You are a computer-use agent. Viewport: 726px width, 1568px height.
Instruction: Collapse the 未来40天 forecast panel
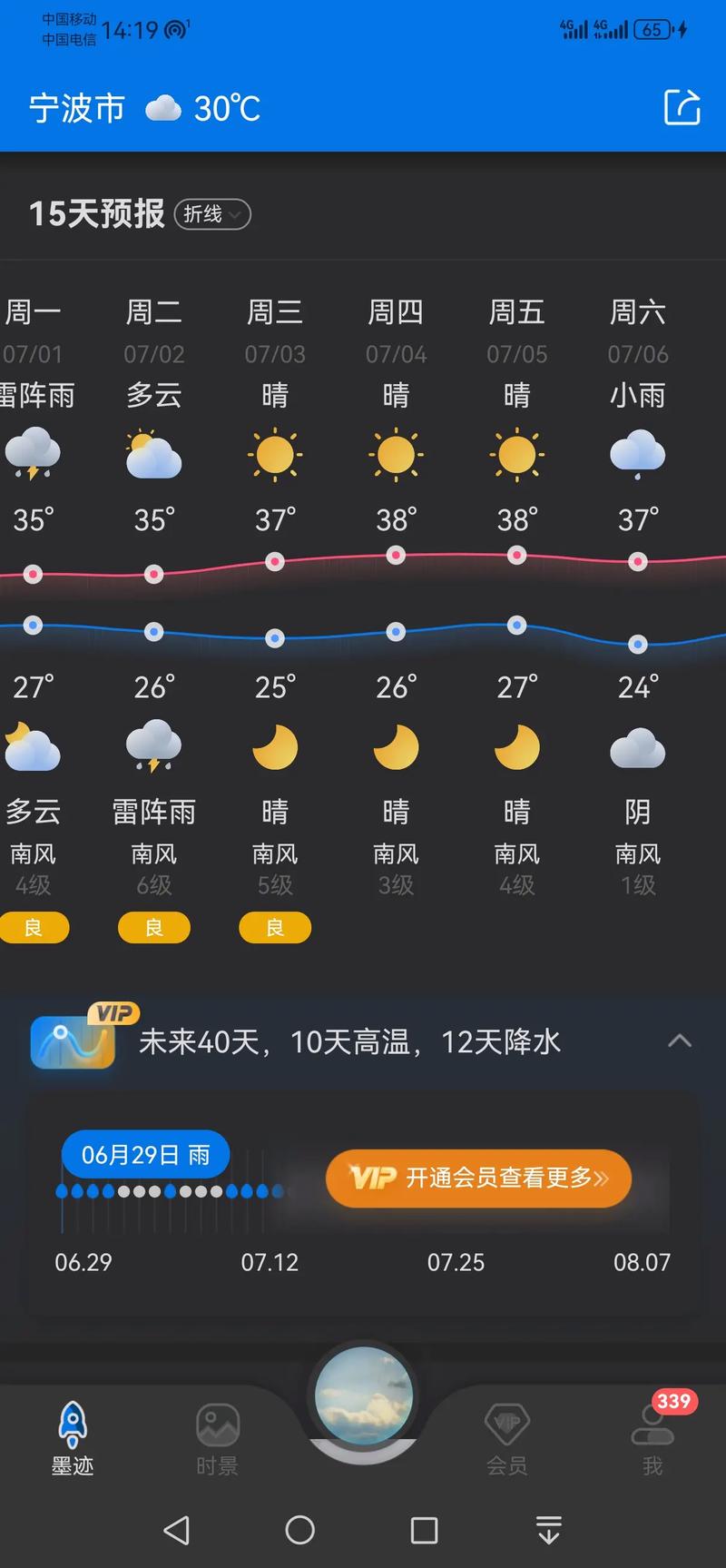coord(680,1041)
